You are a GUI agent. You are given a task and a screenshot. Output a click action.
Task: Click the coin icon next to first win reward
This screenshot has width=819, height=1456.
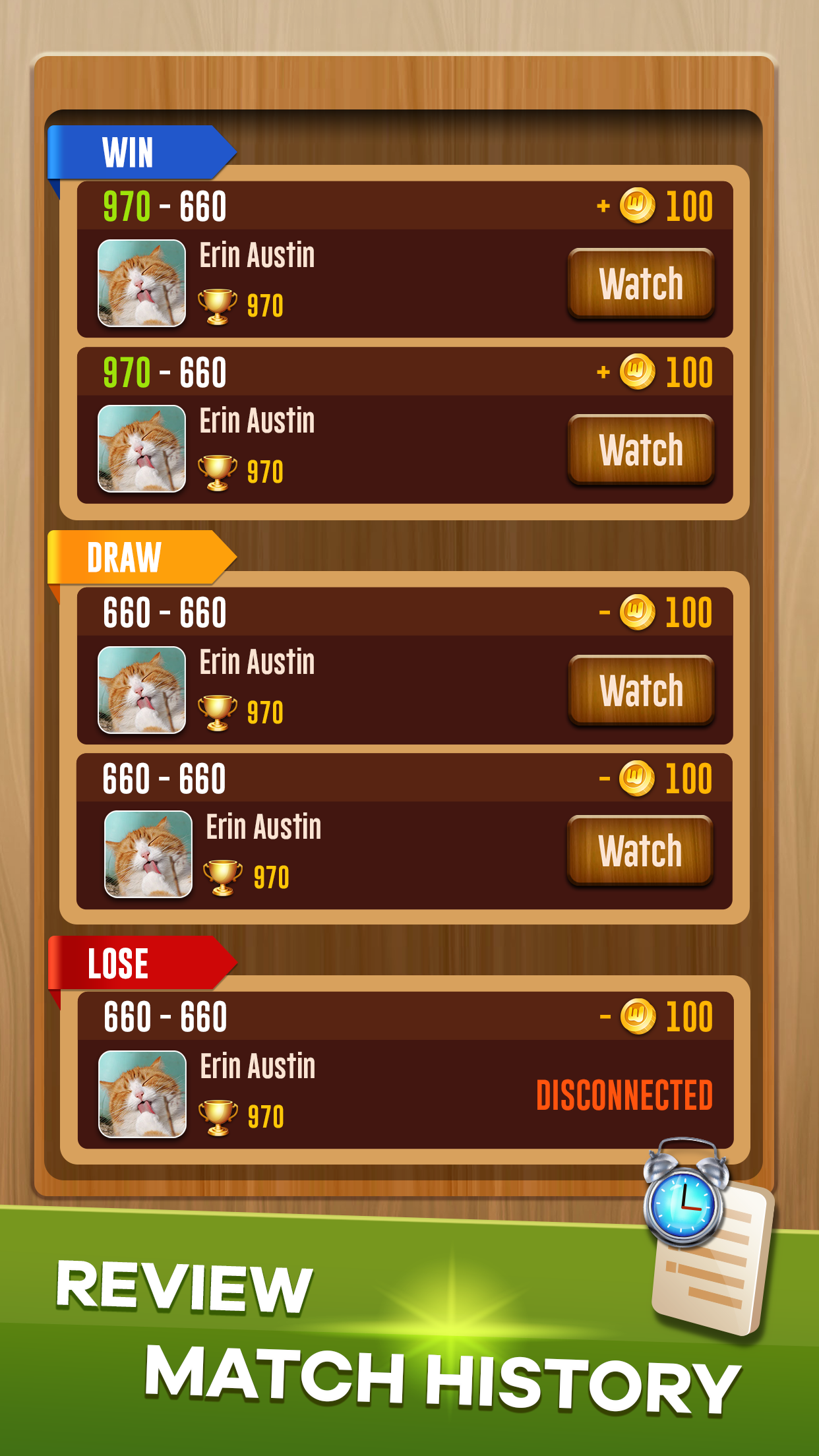[636, 205]
